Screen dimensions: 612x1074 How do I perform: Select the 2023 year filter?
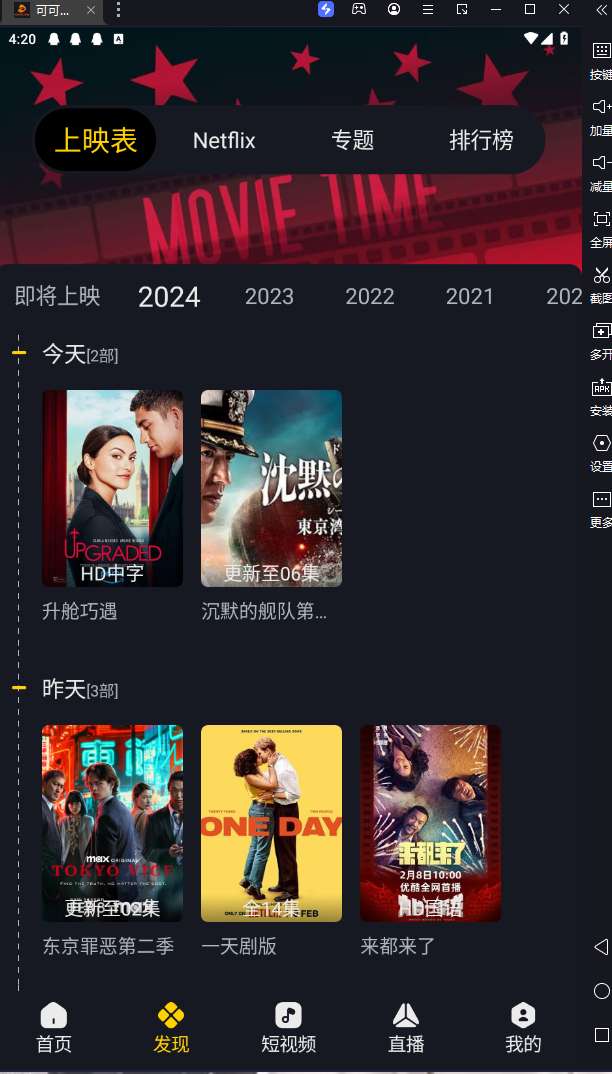(269, 296)
